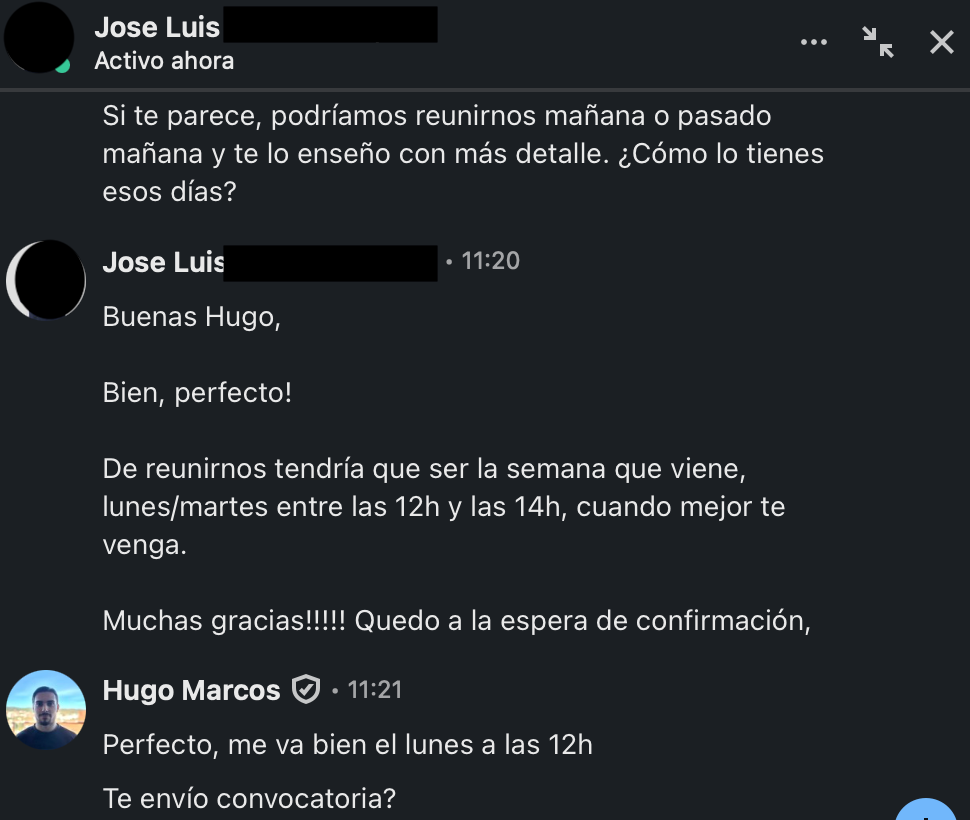Close the conversation with Jose Luis
The width and height of the screenshot is (970, 820).
pos(941,42)
